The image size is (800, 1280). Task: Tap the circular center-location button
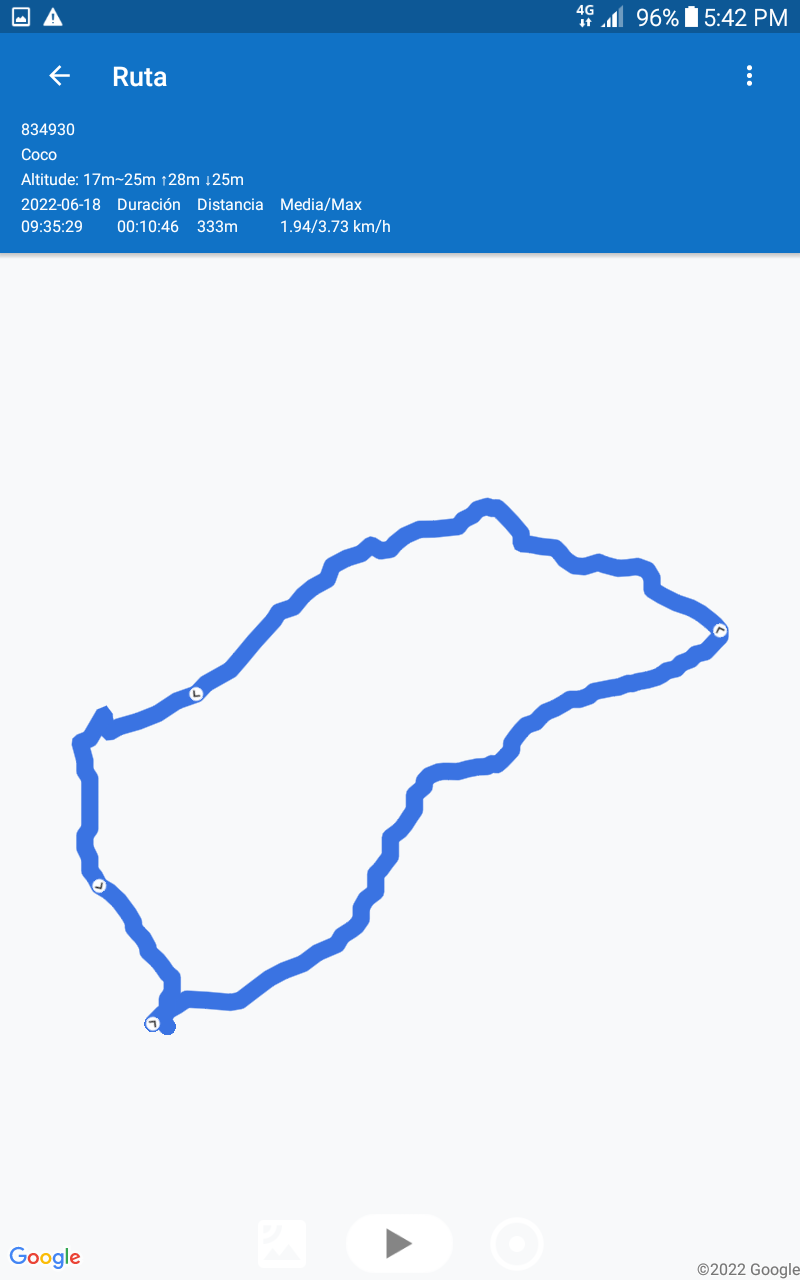(x=517, y=1244)
